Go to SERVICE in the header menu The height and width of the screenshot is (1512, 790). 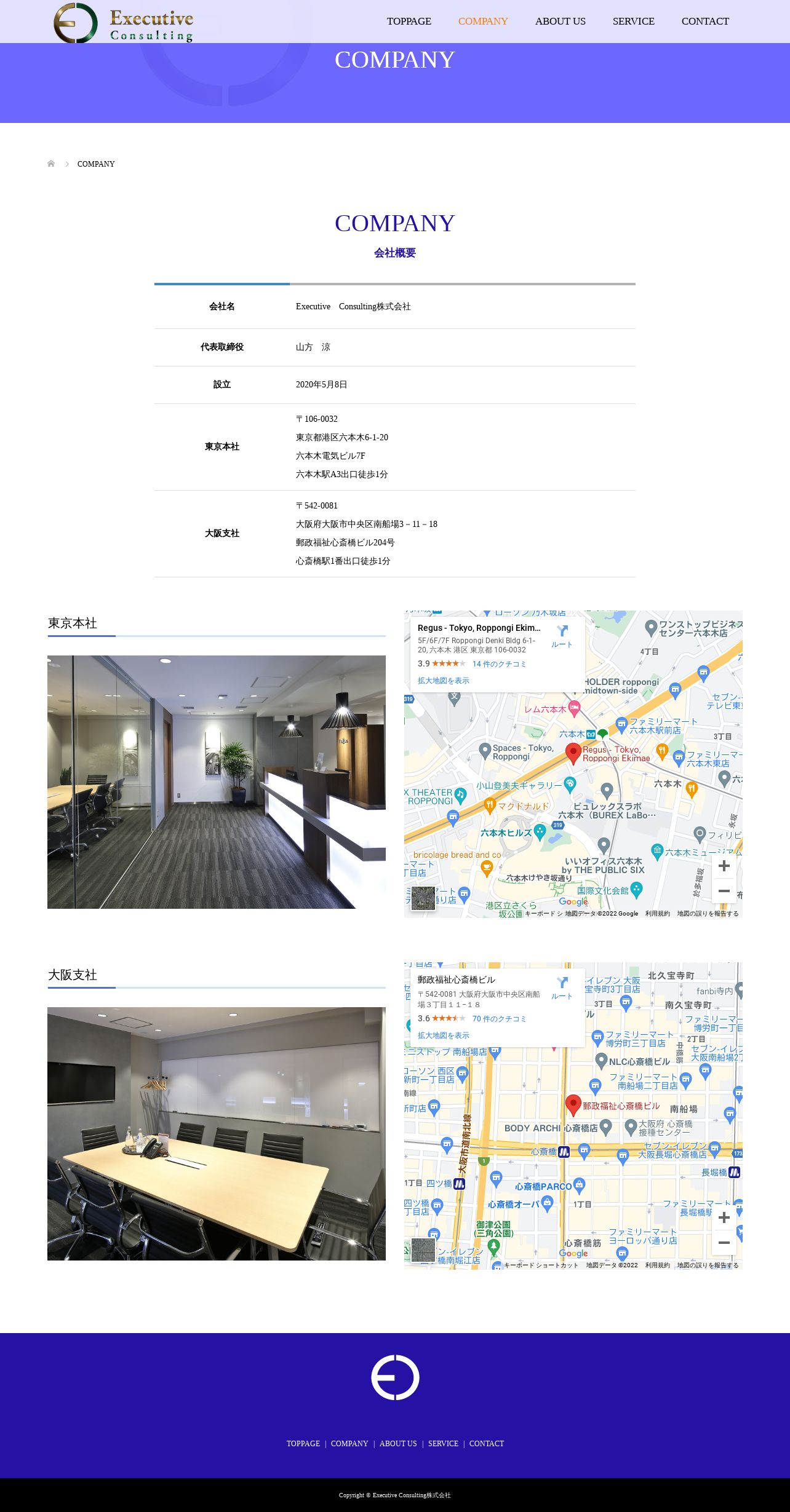coord(633,21)
